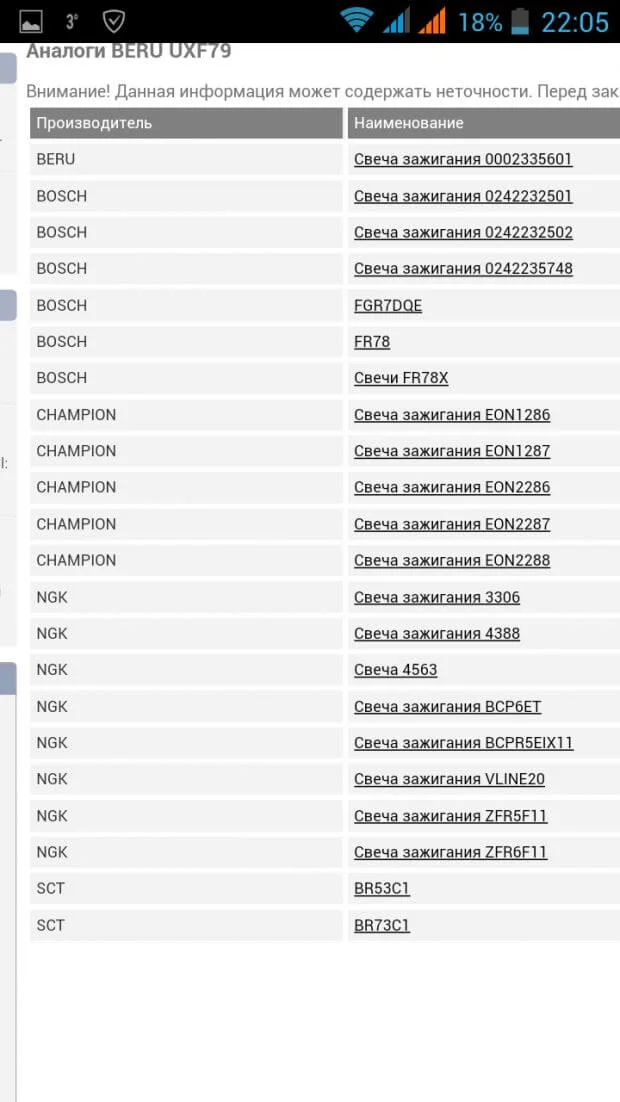The height and width of the screenshot is (1102, 620).
Task: Open the Свечи FR78X link
Action: (401, 378)
